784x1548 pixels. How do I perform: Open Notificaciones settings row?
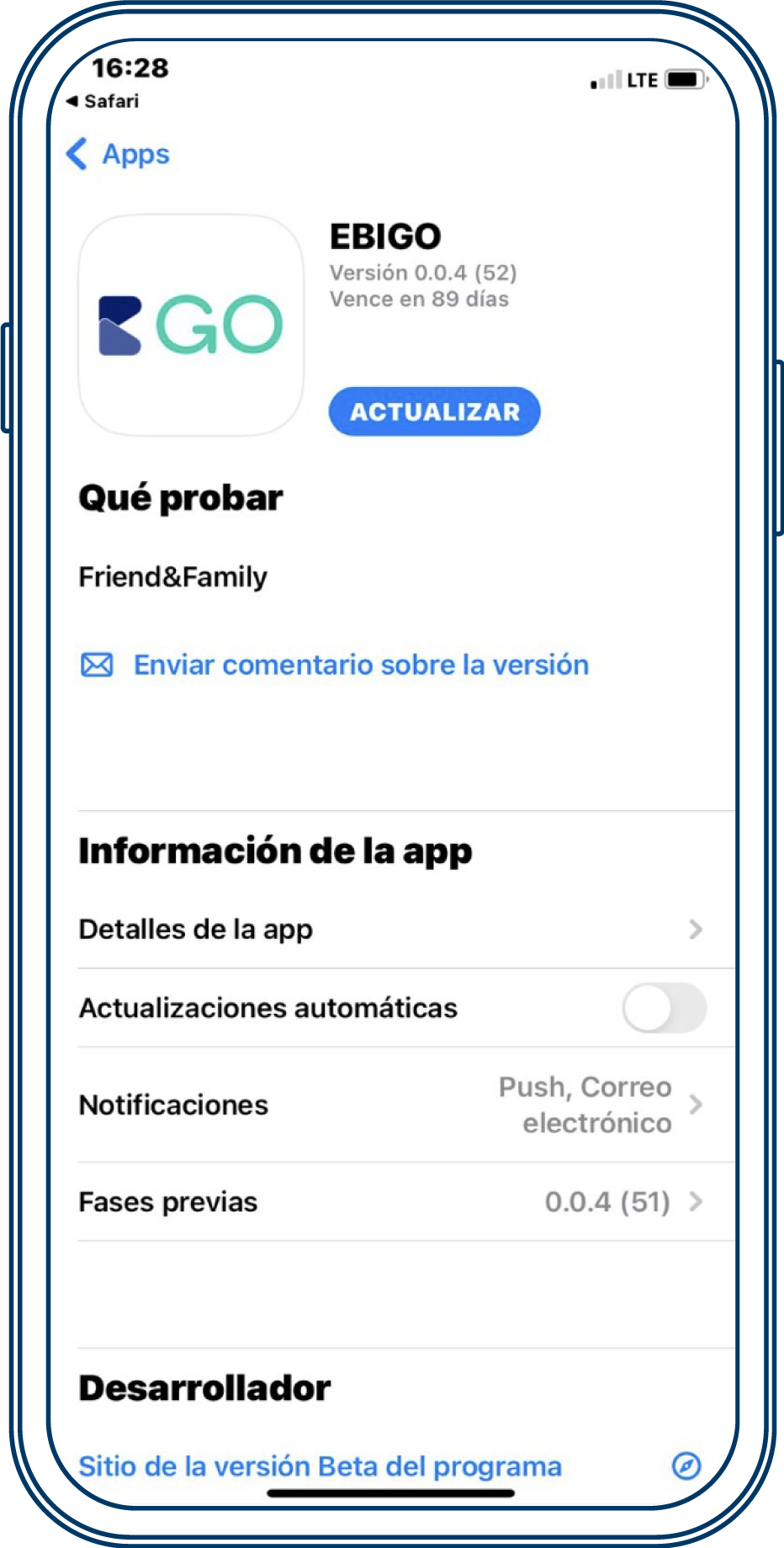(x=391, y=1105)
